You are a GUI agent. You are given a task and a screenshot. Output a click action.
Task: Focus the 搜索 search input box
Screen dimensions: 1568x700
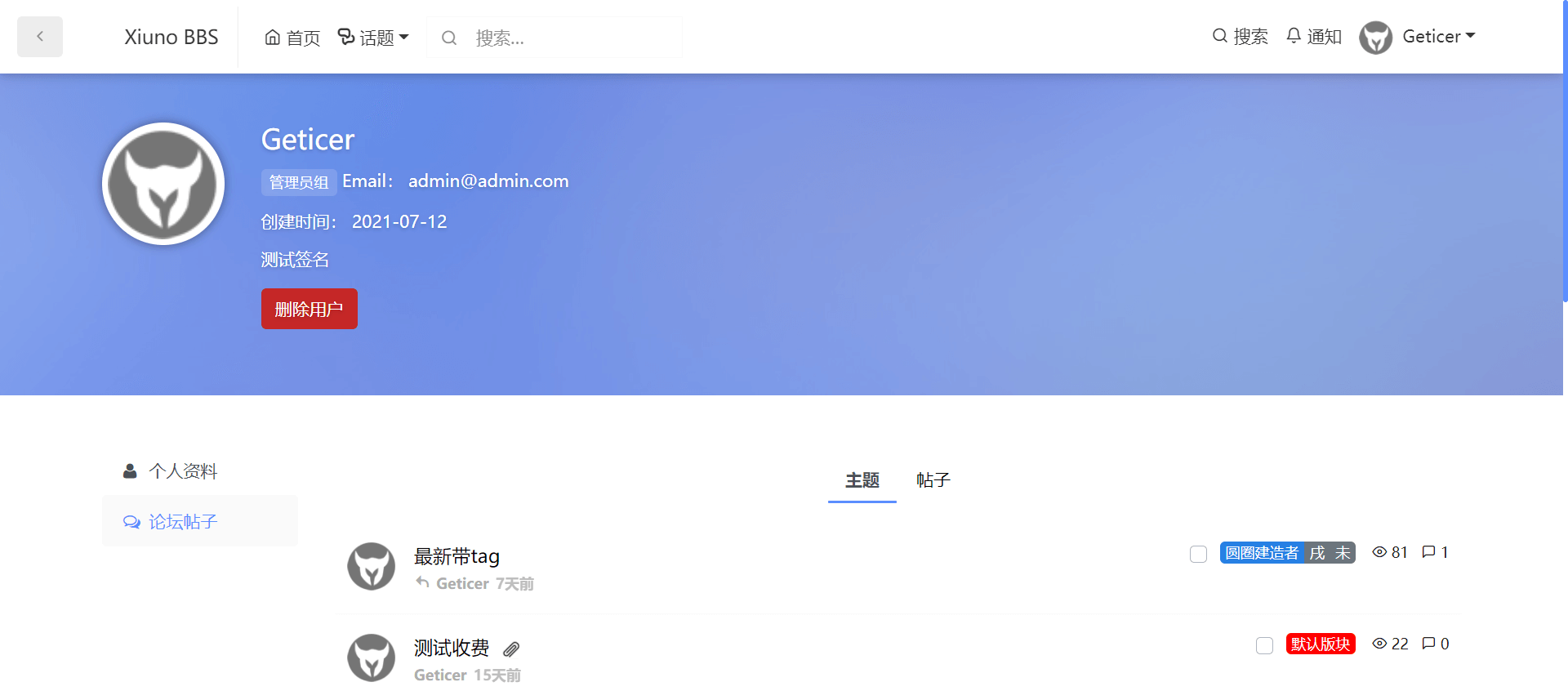(572, 38)
